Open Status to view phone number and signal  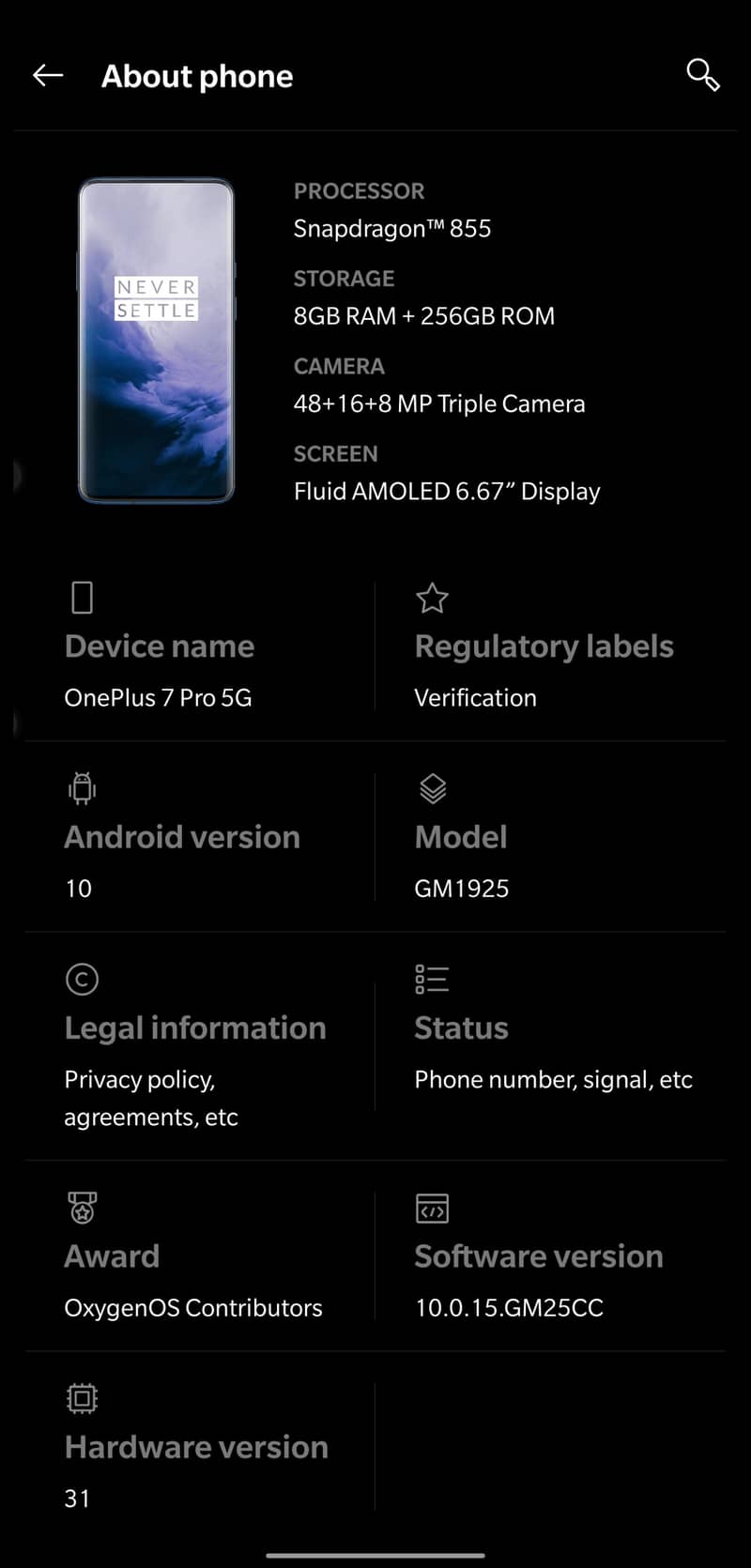click(461, 1028)
